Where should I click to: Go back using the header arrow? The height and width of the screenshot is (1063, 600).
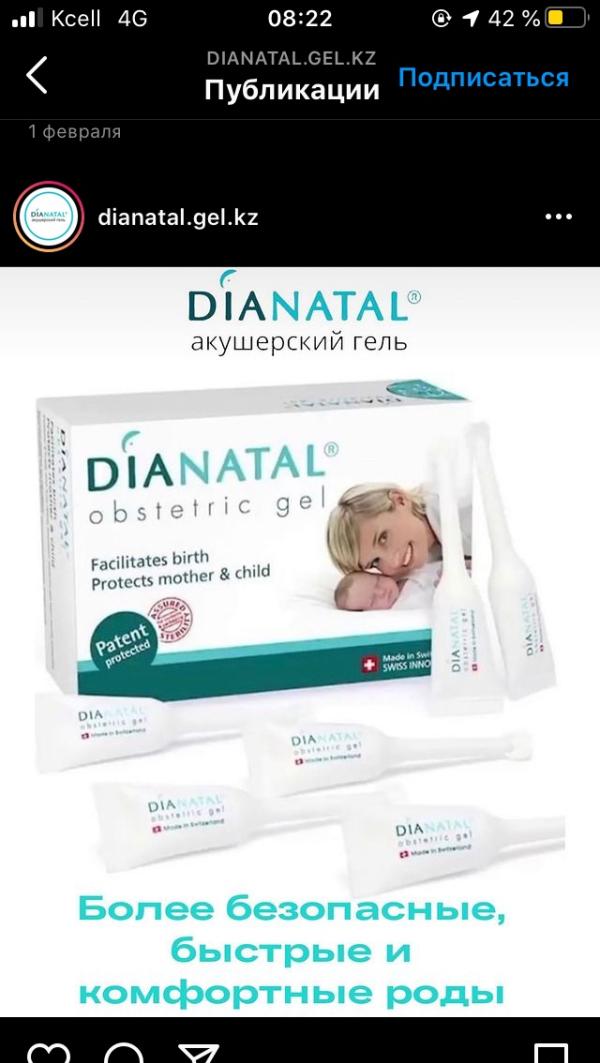coord(36,76)
